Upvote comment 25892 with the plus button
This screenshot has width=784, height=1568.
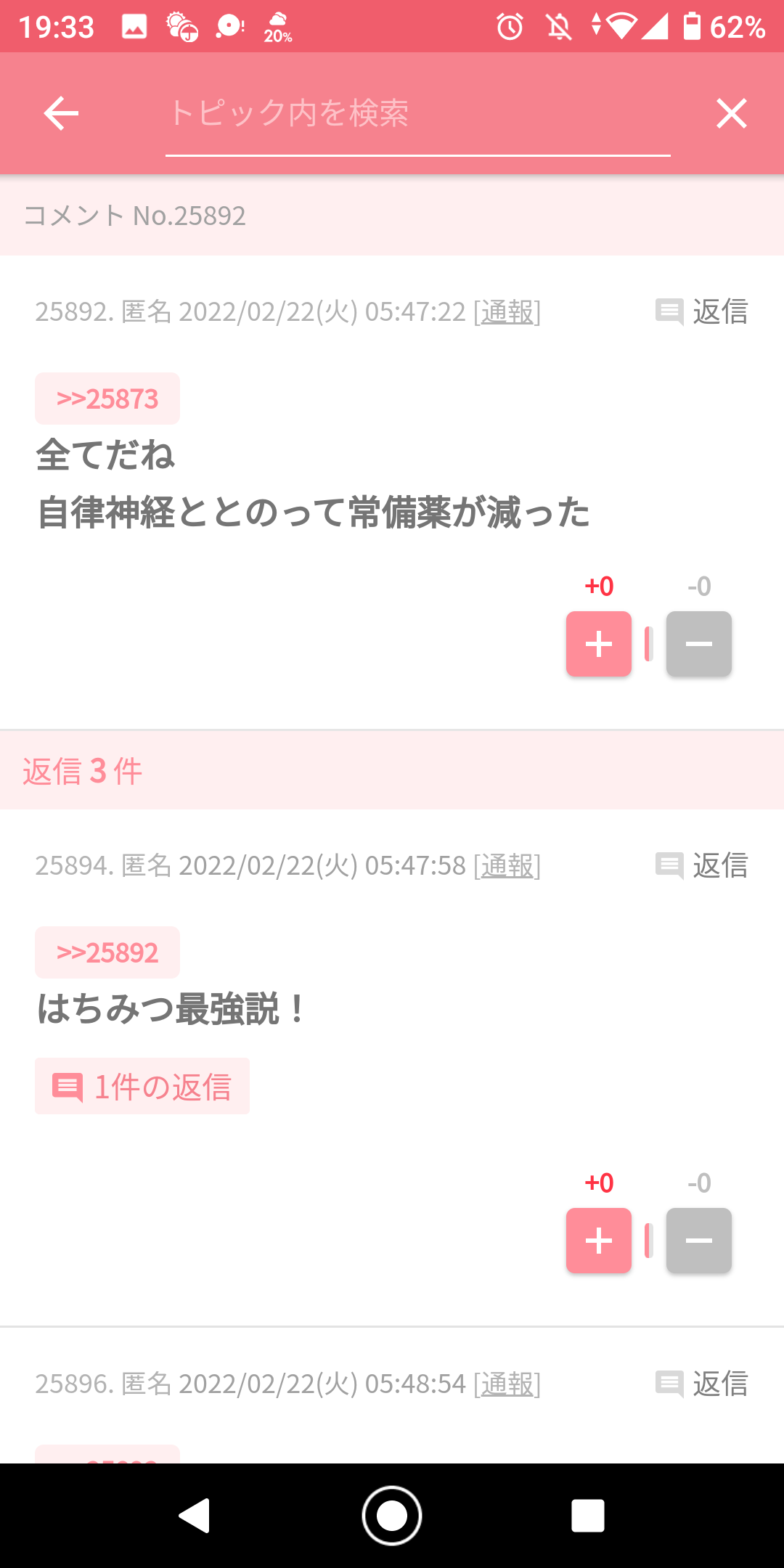tap(599, 644)
